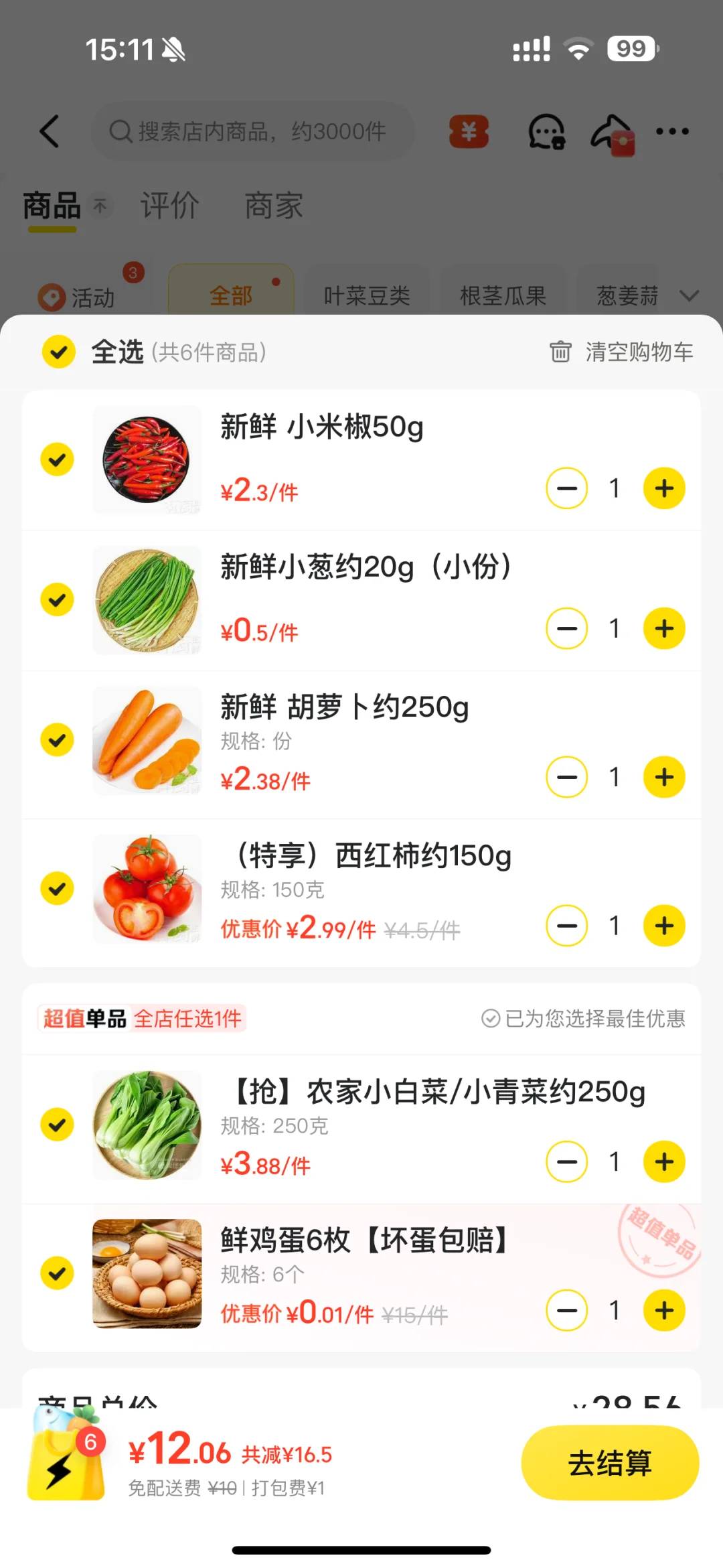This screenshot has height=1568, width=723.
Task: Toggle the 全选 select-all checkbox
Action: [x=59, y=352]
